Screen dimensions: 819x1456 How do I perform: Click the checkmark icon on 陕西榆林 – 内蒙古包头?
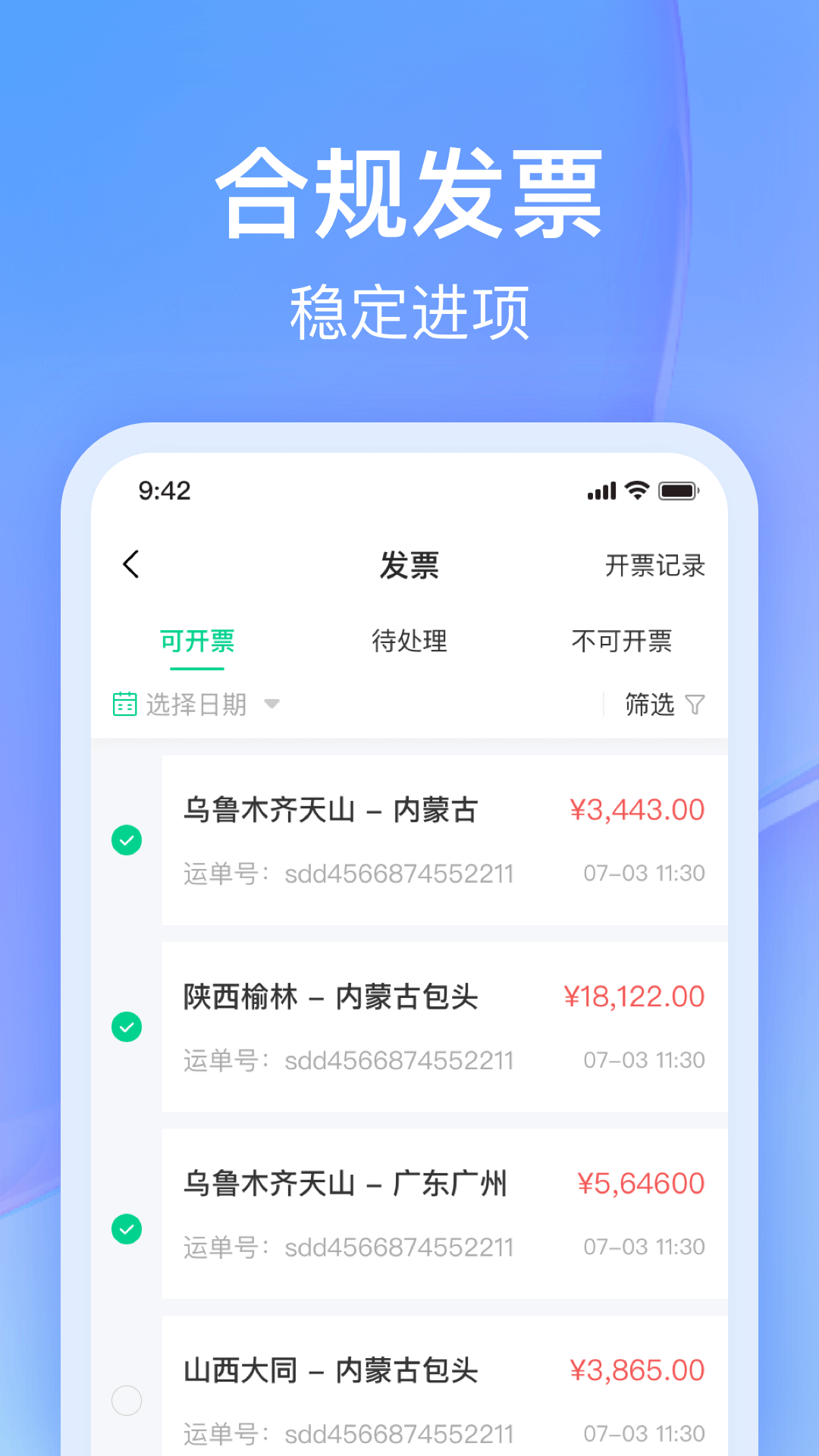click(127, 1028)
